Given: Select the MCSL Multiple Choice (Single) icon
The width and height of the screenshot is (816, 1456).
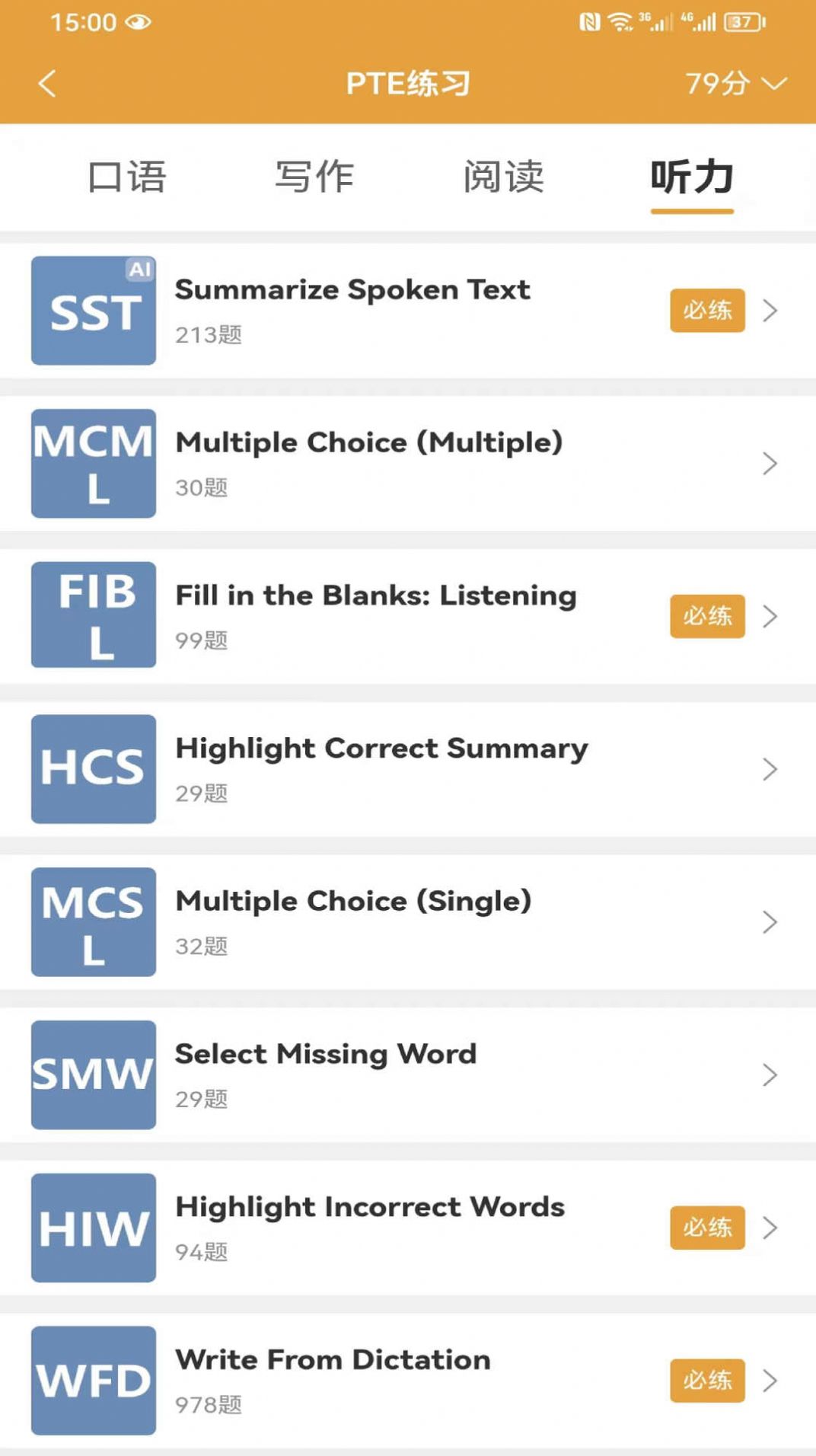Looking at the screenshot, I should 92,921.
